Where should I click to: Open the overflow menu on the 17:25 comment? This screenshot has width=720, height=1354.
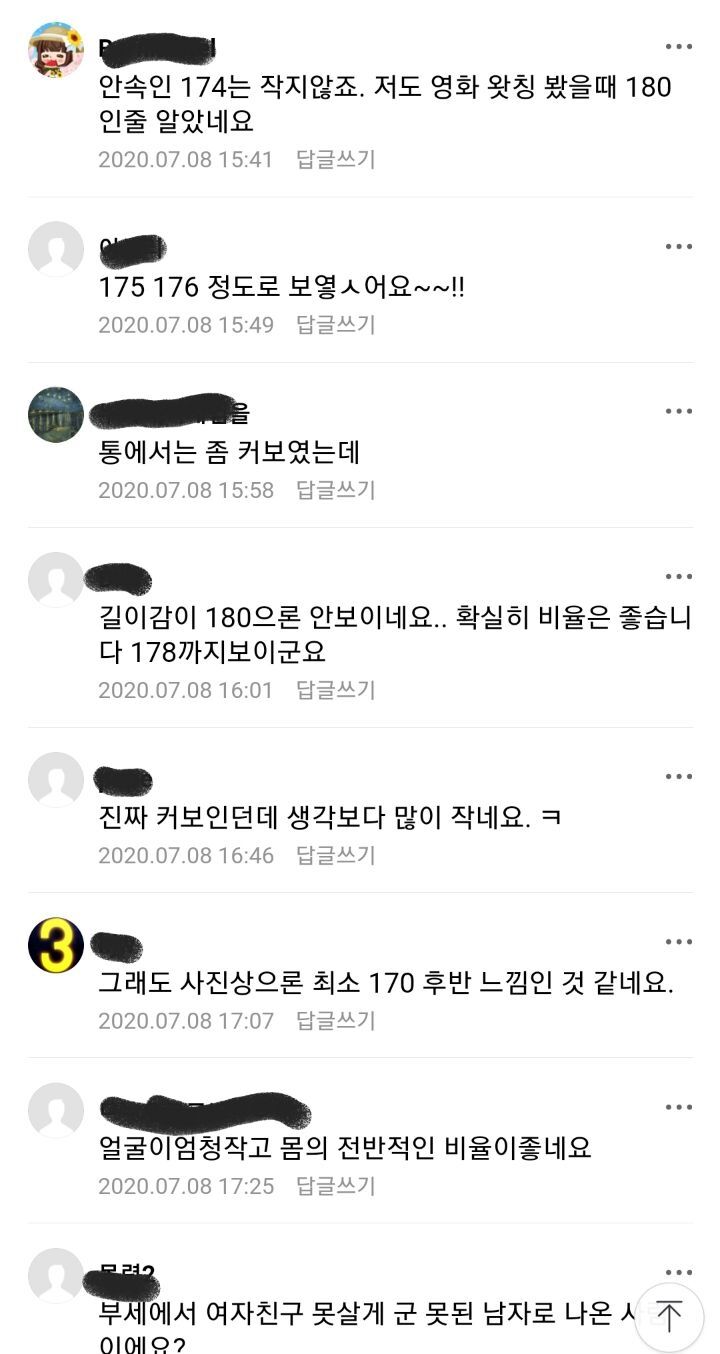pos(678,1107)
